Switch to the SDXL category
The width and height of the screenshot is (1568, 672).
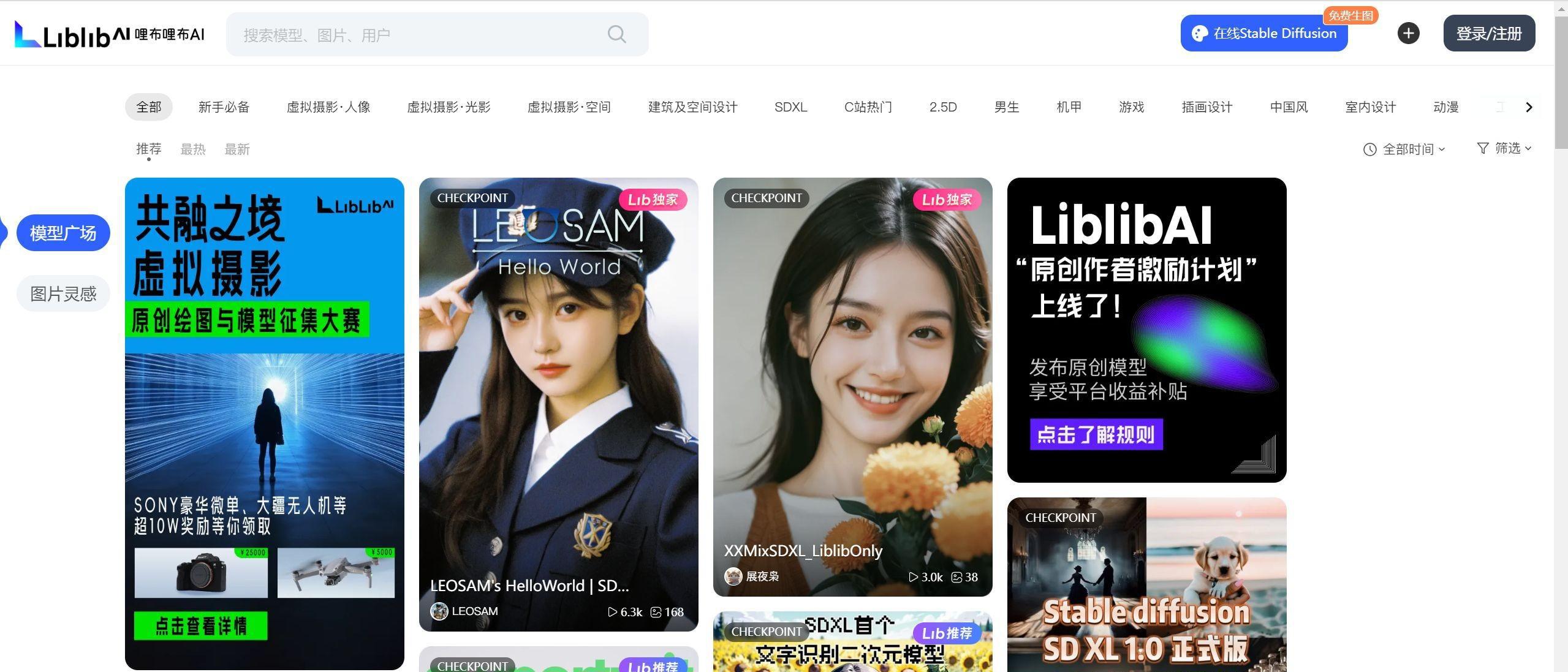click(x=790, y=107)
